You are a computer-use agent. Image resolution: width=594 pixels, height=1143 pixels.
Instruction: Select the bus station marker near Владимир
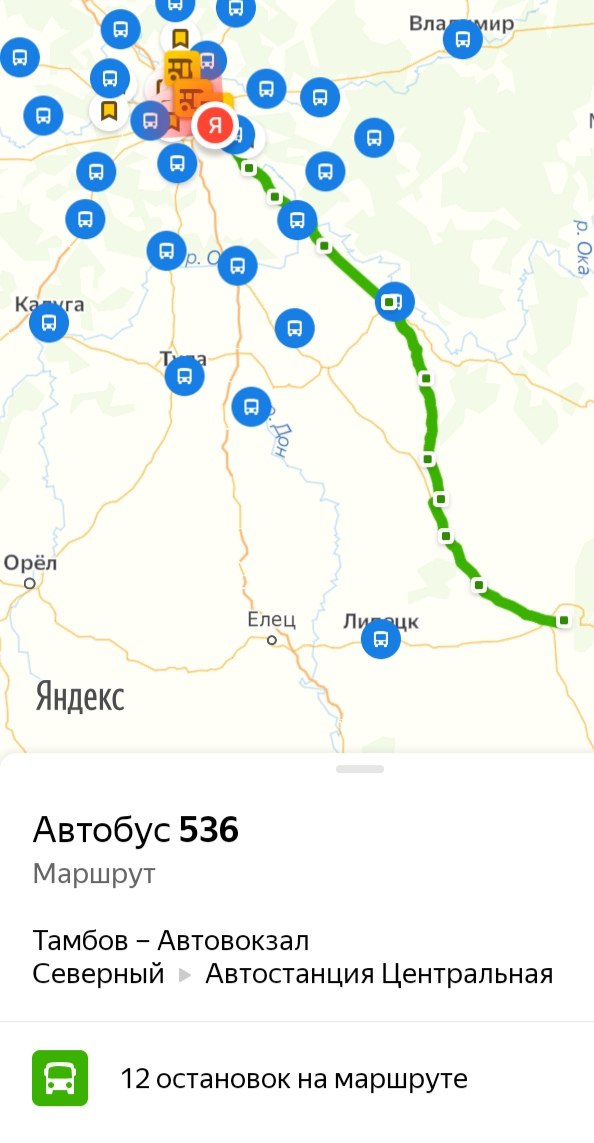click(x=463, y=39)
